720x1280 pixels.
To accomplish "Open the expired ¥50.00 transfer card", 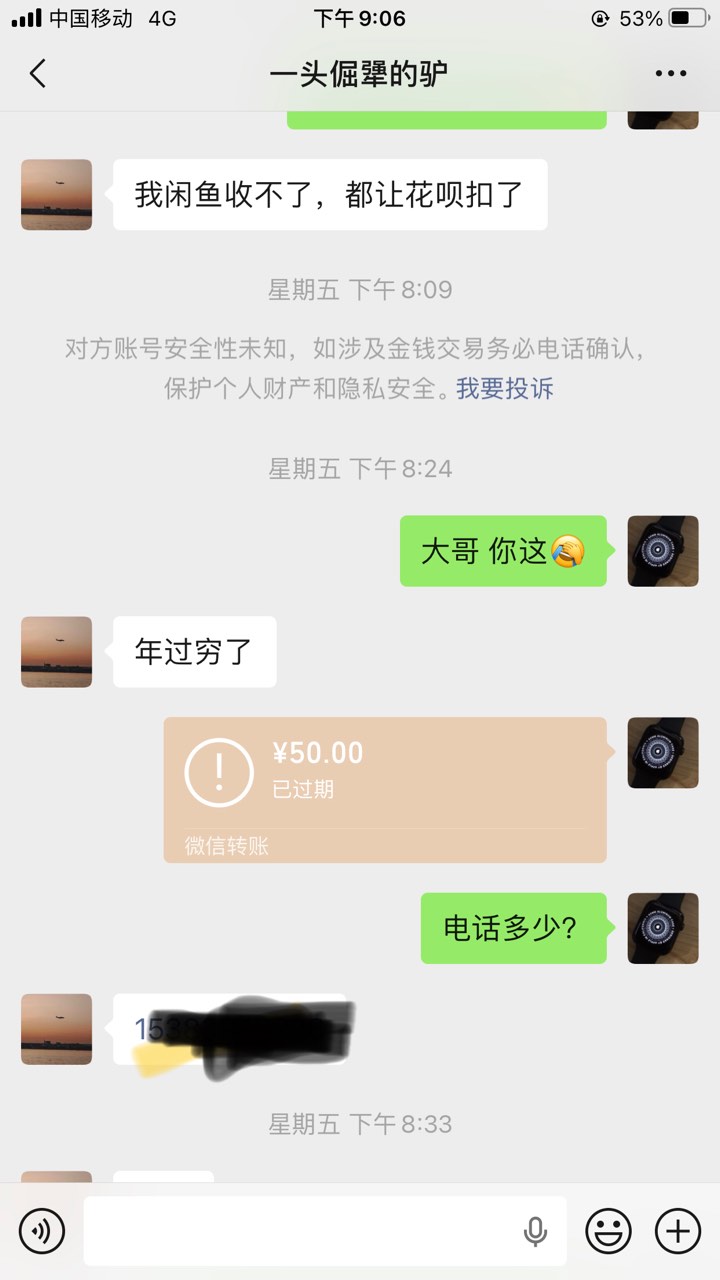I will click(385, 789).
